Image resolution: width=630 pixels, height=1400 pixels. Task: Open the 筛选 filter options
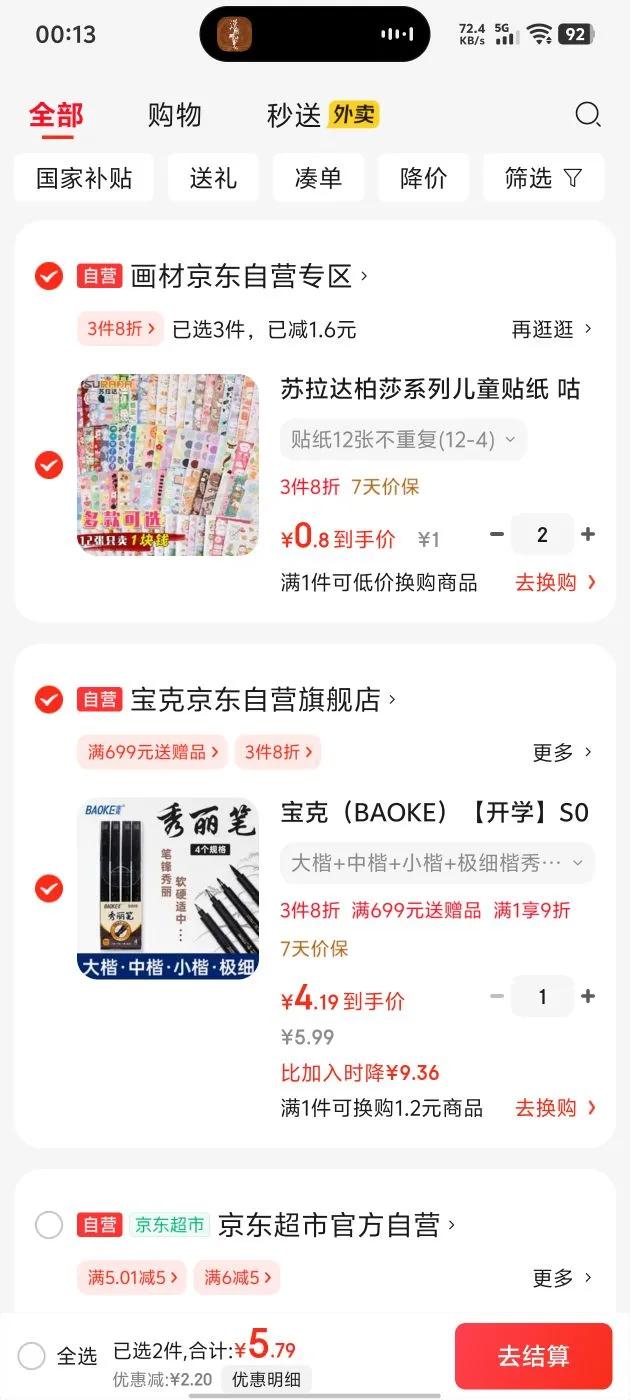[x=543, y=178]
